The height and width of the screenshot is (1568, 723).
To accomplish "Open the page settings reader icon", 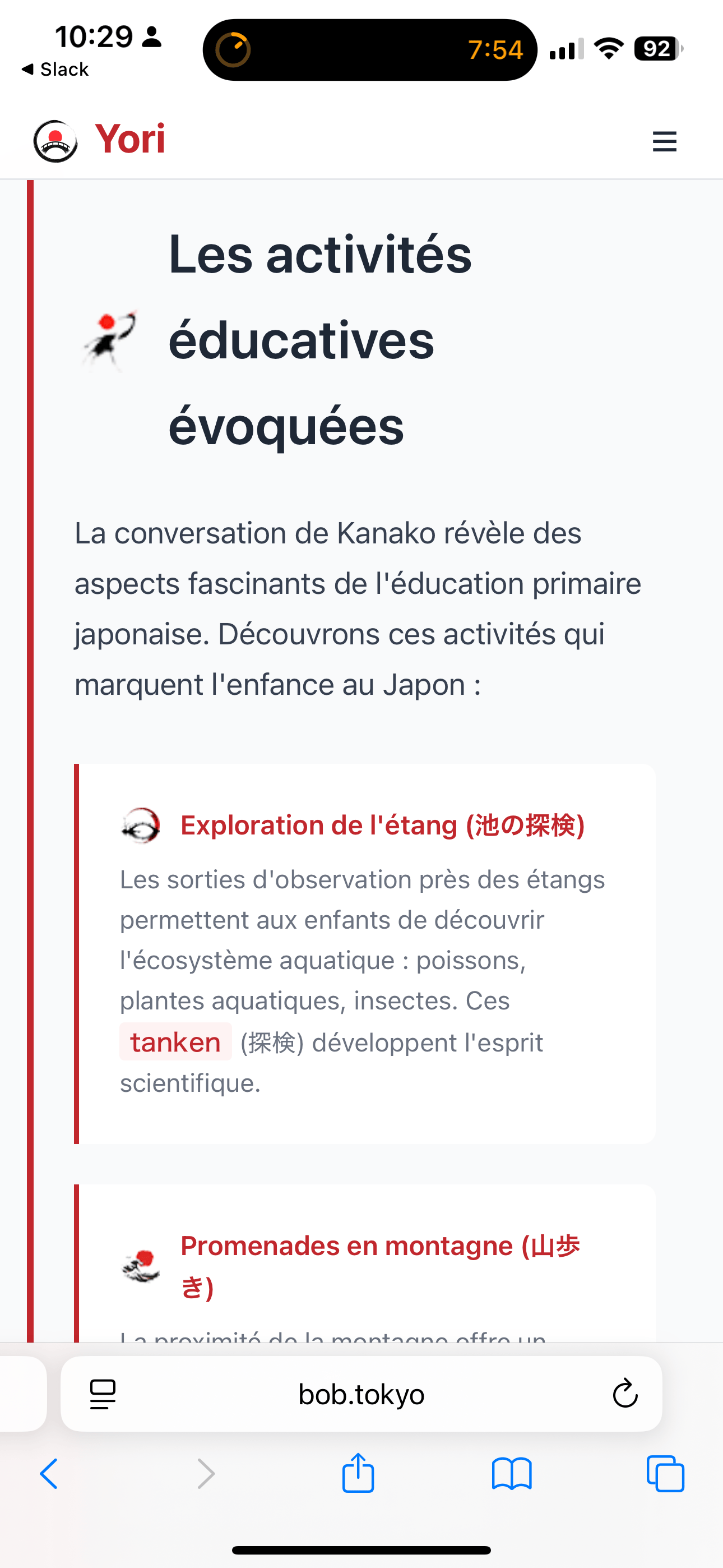I will (x=102, y=1394).
